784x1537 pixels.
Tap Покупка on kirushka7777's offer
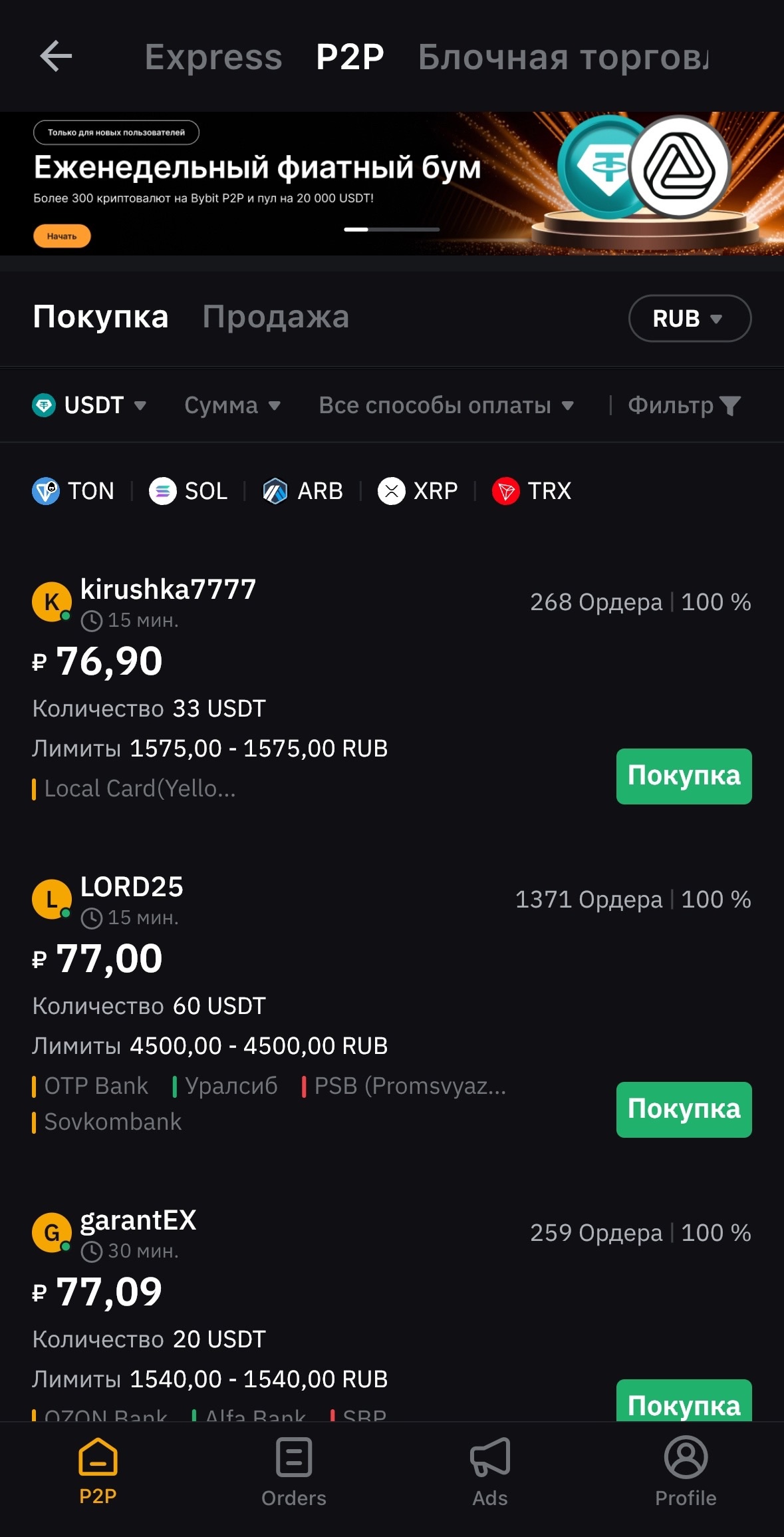pos(684,776)
